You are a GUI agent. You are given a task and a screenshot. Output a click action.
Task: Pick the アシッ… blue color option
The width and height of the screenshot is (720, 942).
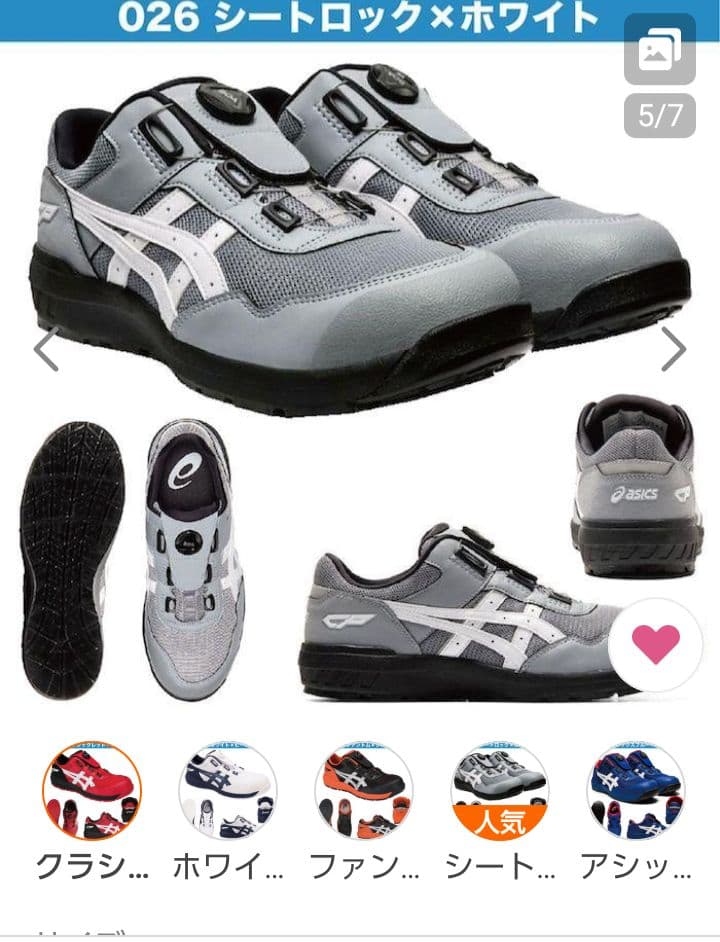635,790
